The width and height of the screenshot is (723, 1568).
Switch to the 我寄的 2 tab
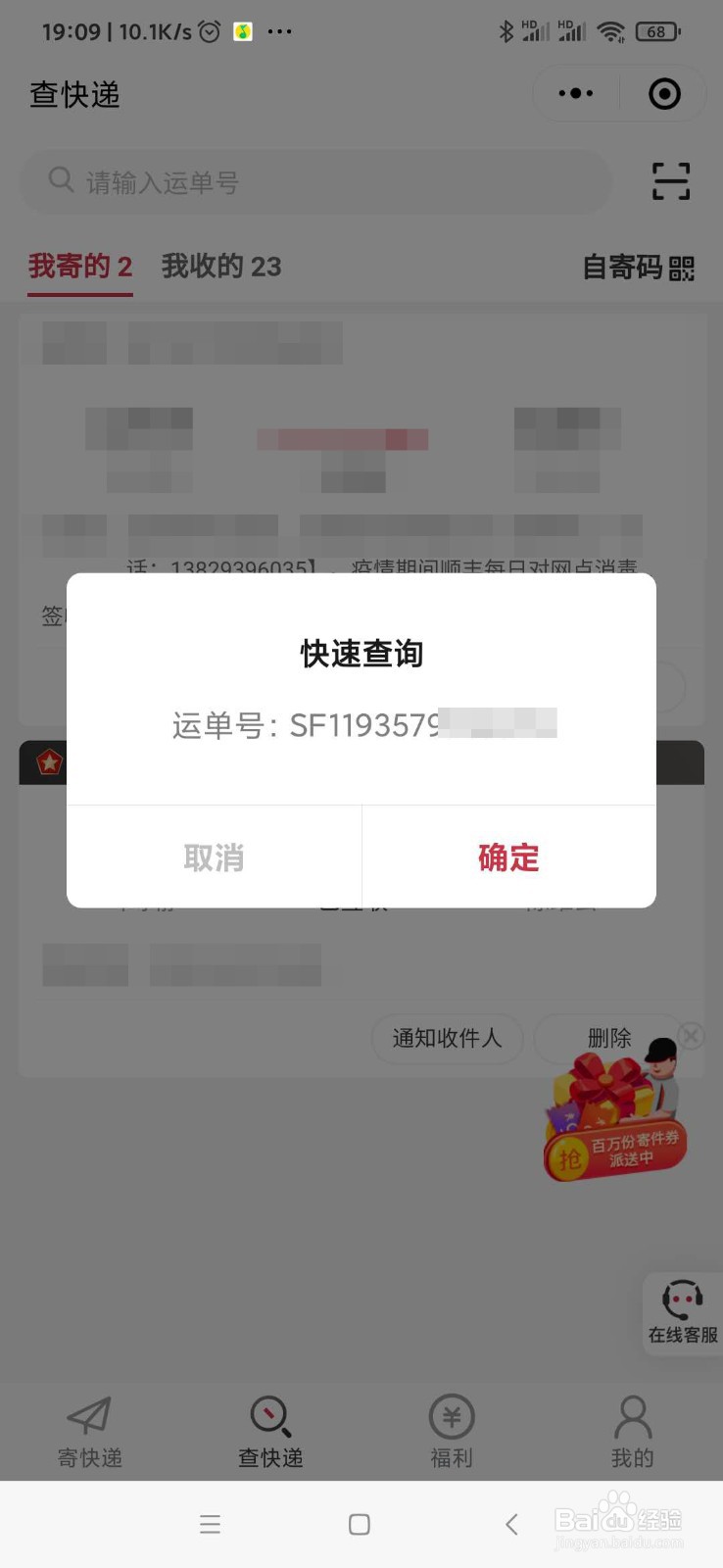coord(79,267)
